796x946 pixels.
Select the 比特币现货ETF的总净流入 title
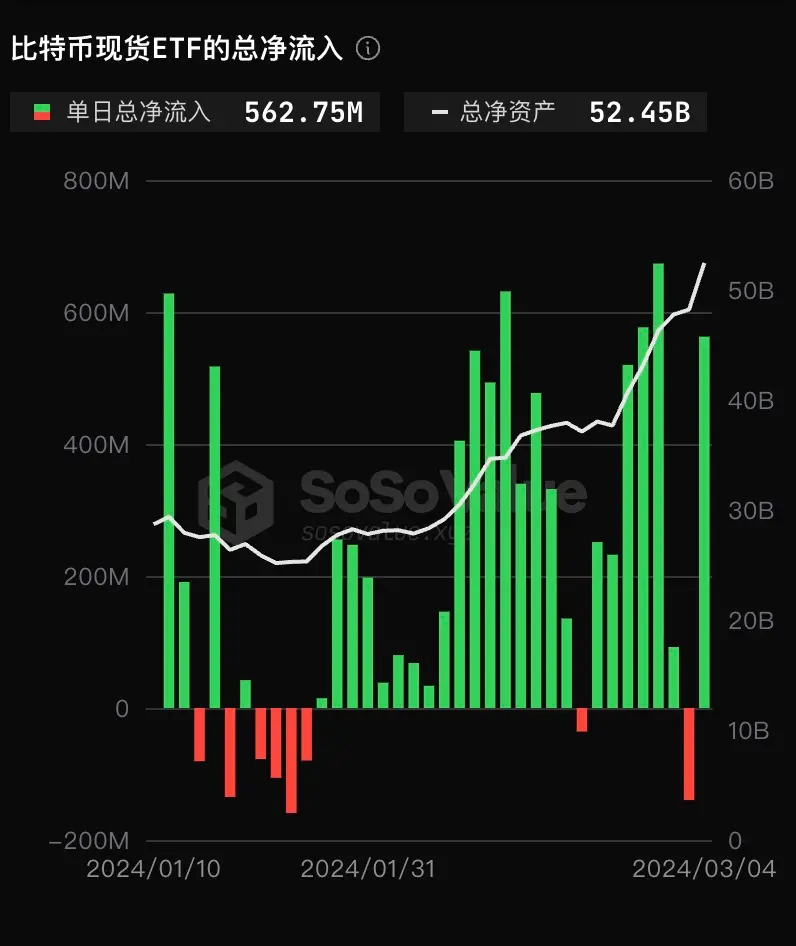click(x=175, y=45)
